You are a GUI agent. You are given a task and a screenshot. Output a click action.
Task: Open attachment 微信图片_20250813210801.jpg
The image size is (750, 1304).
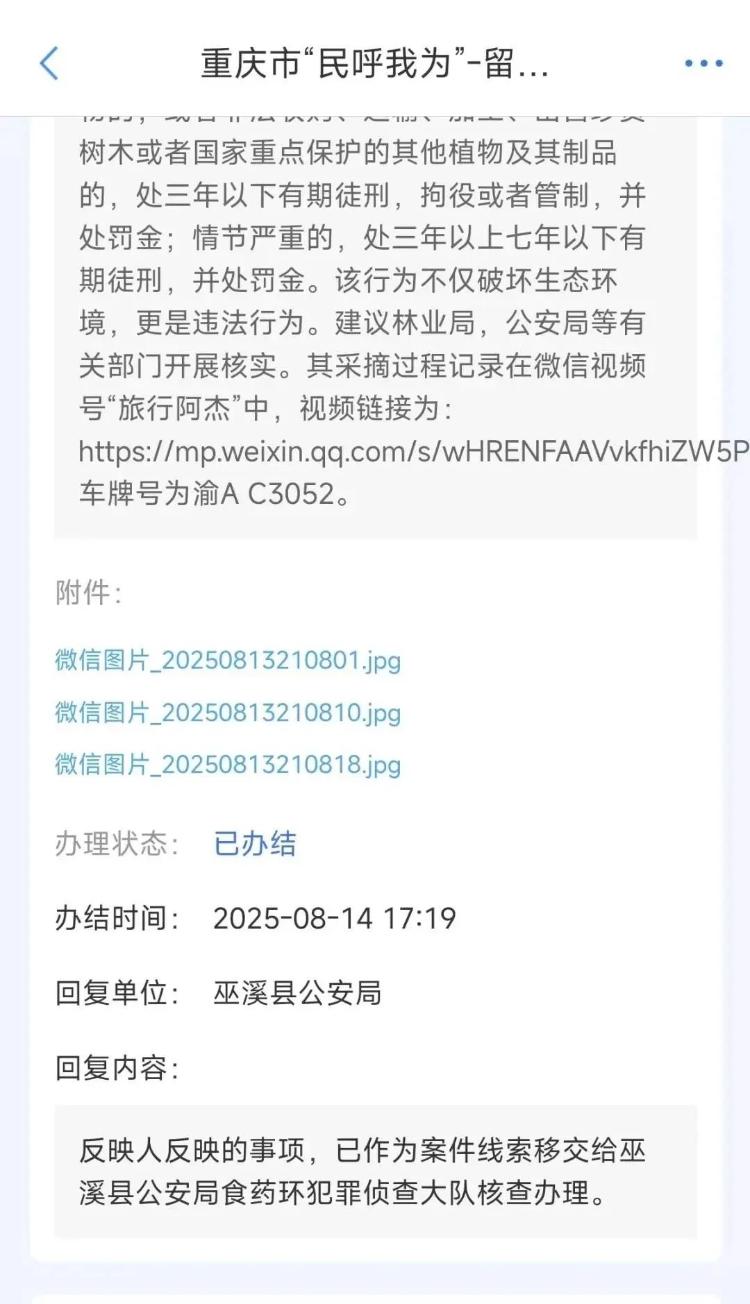tap(227, 660)
